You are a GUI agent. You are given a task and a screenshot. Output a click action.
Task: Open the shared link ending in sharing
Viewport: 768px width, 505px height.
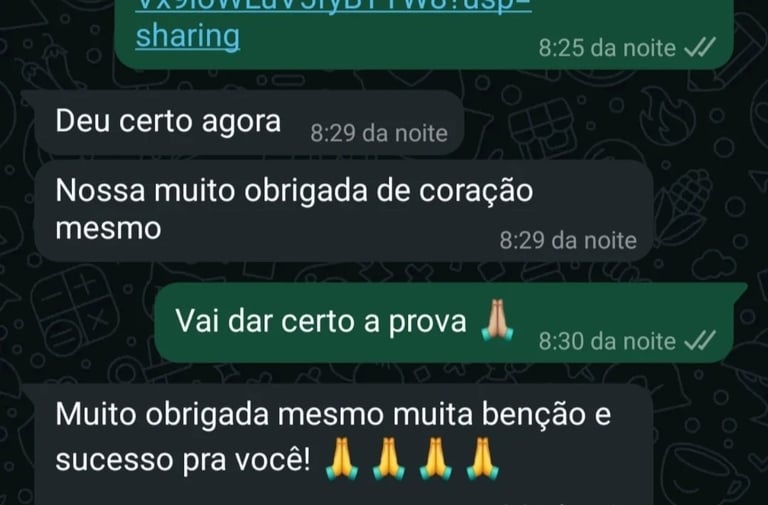coord(188,35)
